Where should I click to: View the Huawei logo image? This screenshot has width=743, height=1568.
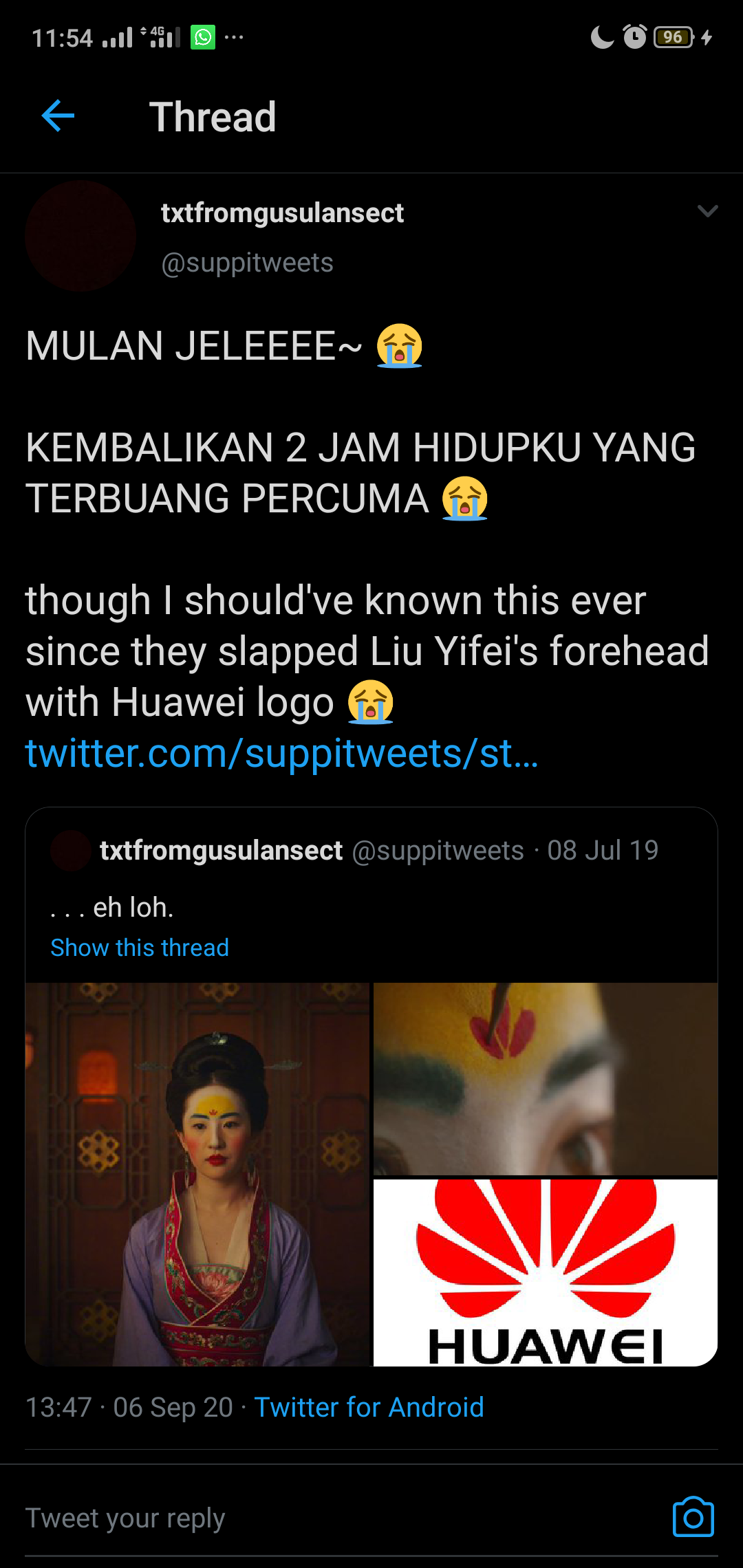click(x=545, y=1272)
